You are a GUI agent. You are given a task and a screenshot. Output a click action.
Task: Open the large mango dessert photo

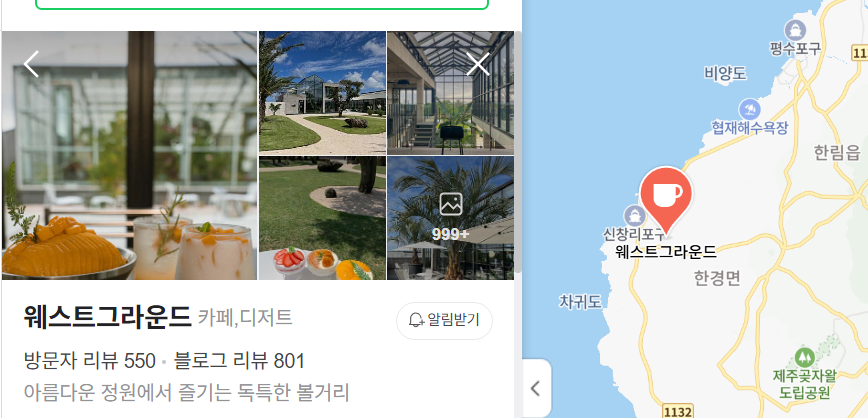[x=129, y=155]
